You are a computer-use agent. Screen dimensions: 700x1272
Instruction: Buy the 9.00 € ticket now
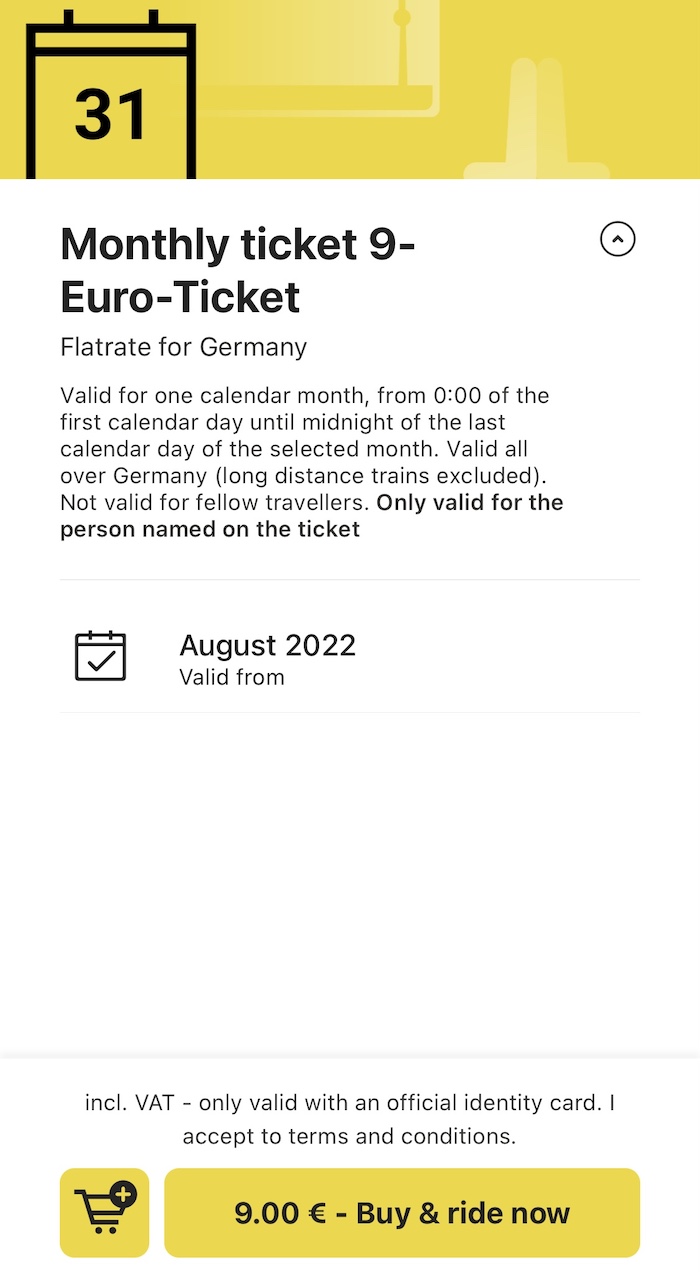click(402, 1212)
